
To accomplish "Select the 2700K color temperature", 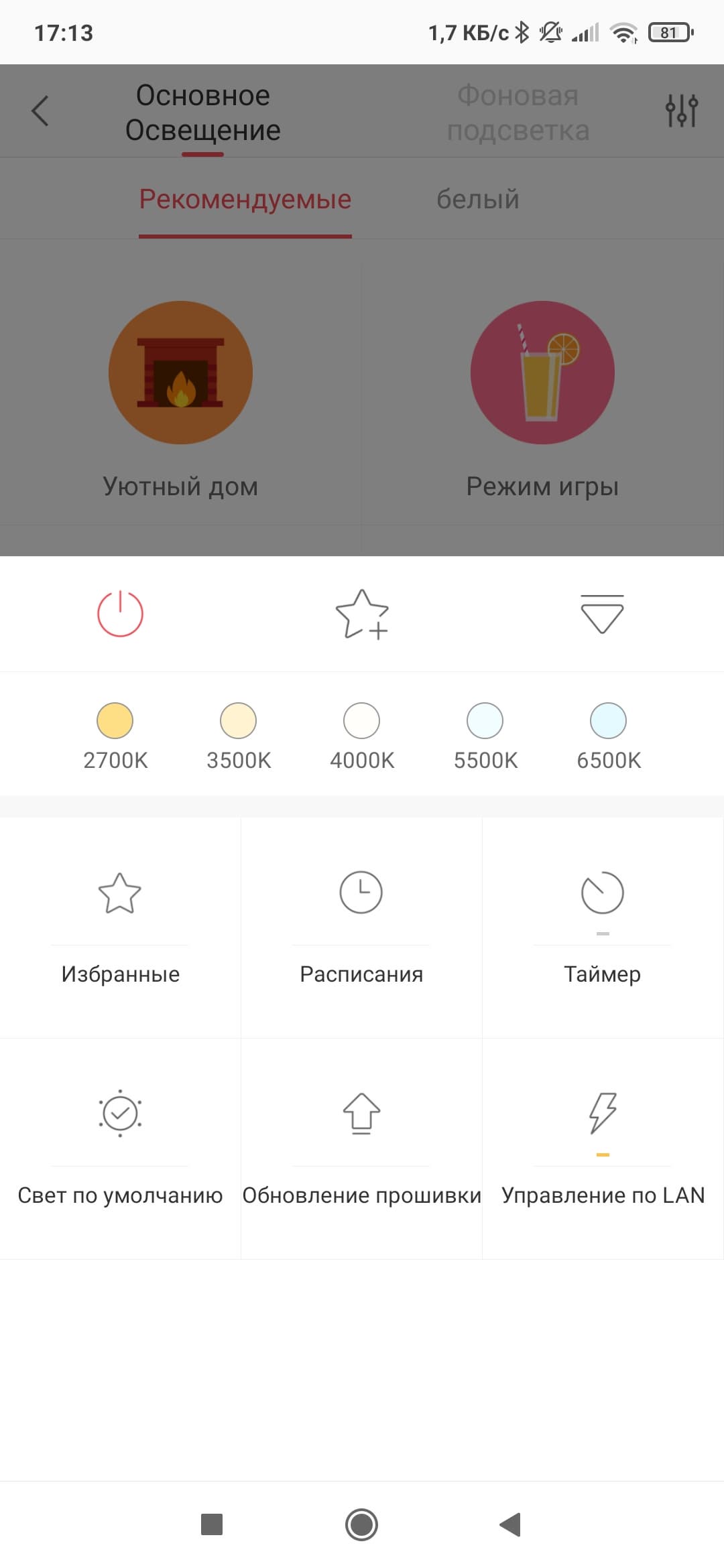I will pos(115,721).
